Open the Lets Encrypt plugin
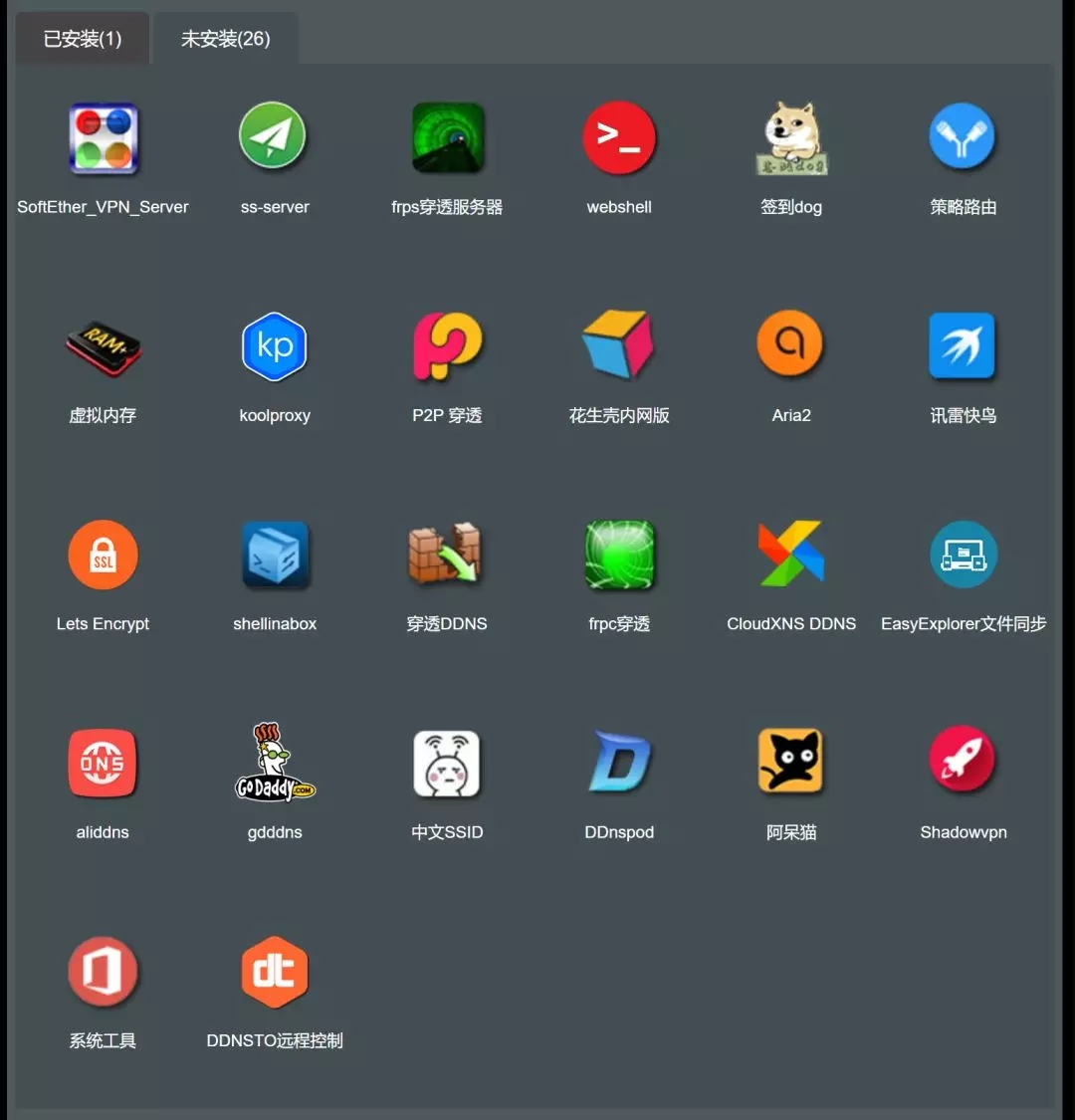1075x1120 pixels. point(103,556)
